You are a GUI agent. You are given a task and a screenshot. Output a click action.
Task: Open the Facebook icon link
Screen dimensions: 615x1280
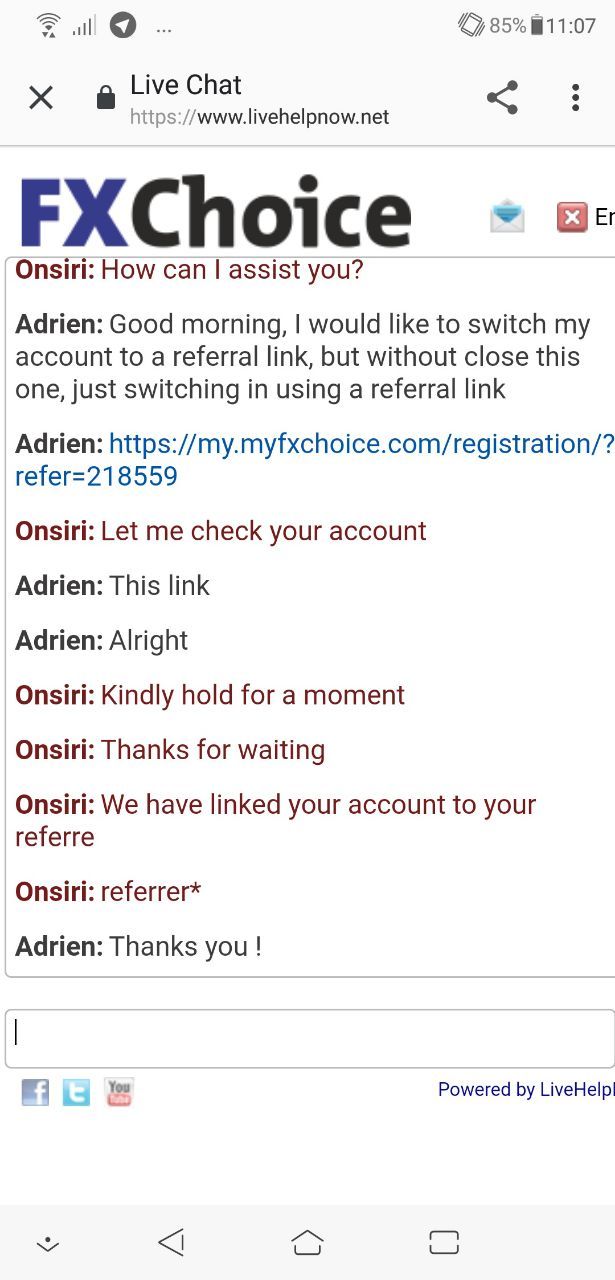35,1092
